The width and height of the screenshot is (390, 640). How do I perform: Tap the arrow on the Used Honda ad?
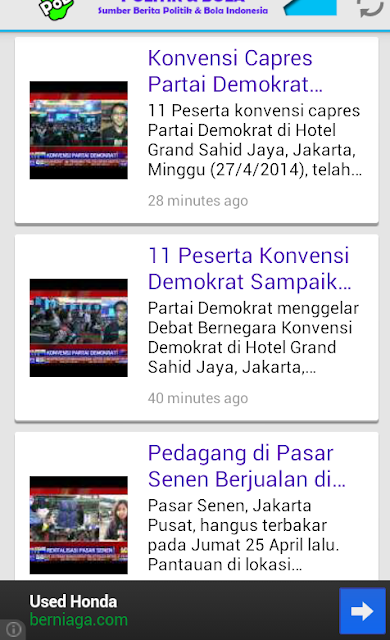click(x=362, y=611)
